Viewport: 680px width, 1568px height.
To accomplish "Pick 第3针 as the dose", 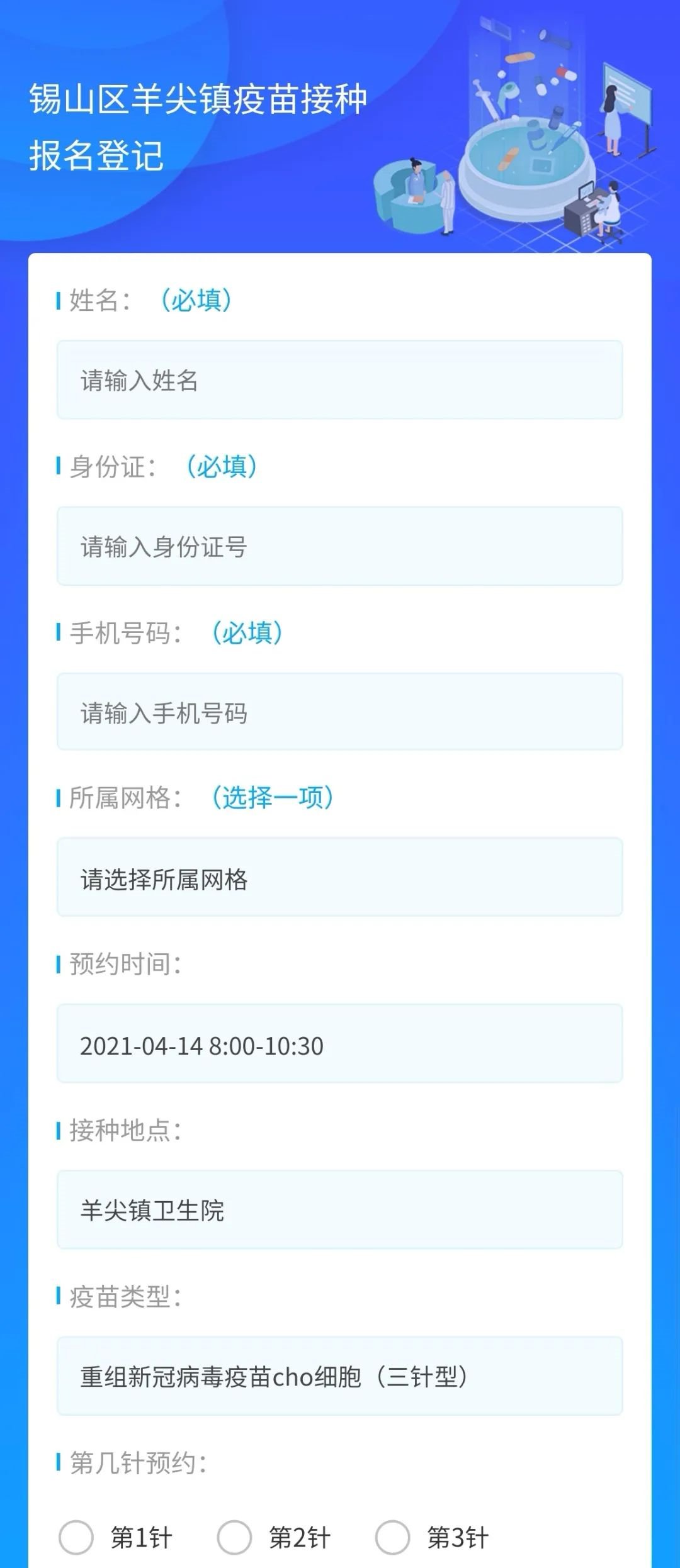I will pyautogui.click(x=393, y=1538).
